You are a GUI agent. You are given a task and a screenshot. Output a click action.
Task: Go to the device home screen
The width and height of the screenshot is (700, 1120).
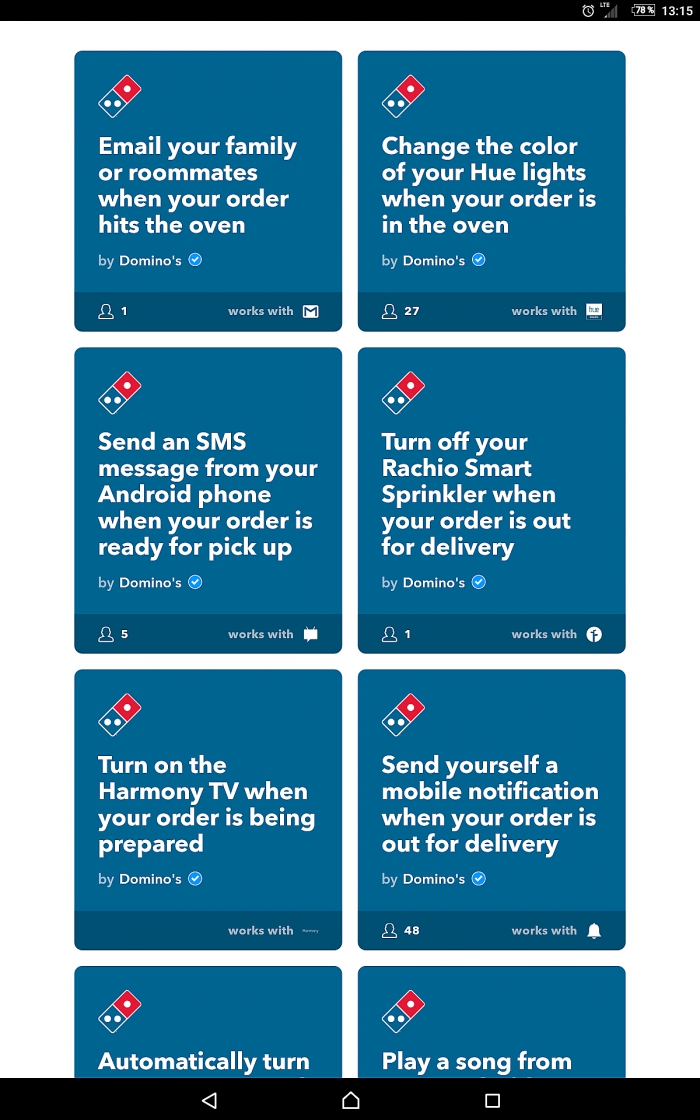point(350,1100)
